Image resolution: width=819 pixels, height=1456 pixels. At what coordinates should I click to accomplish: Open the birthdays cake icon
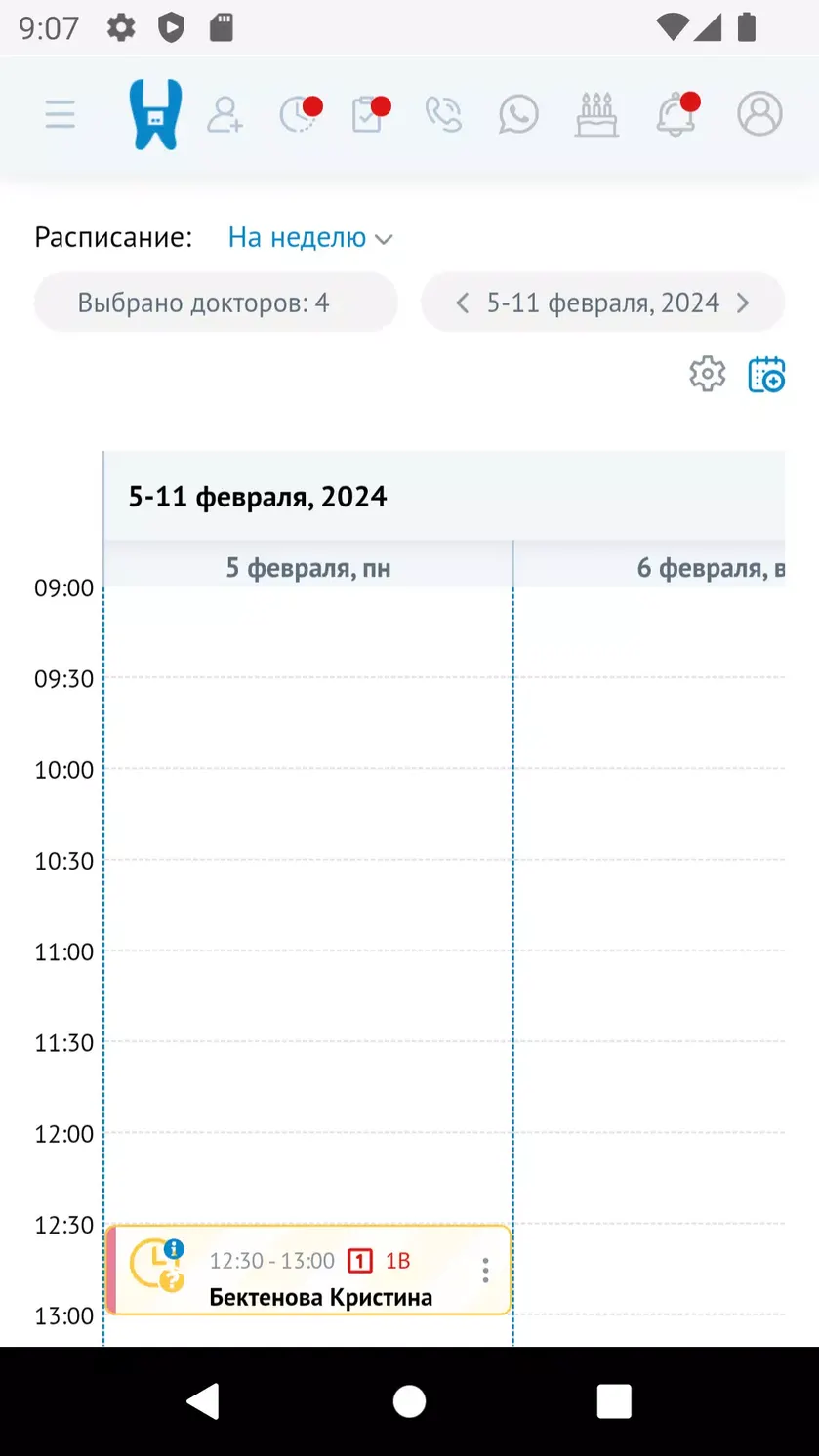tap(596, 115)
